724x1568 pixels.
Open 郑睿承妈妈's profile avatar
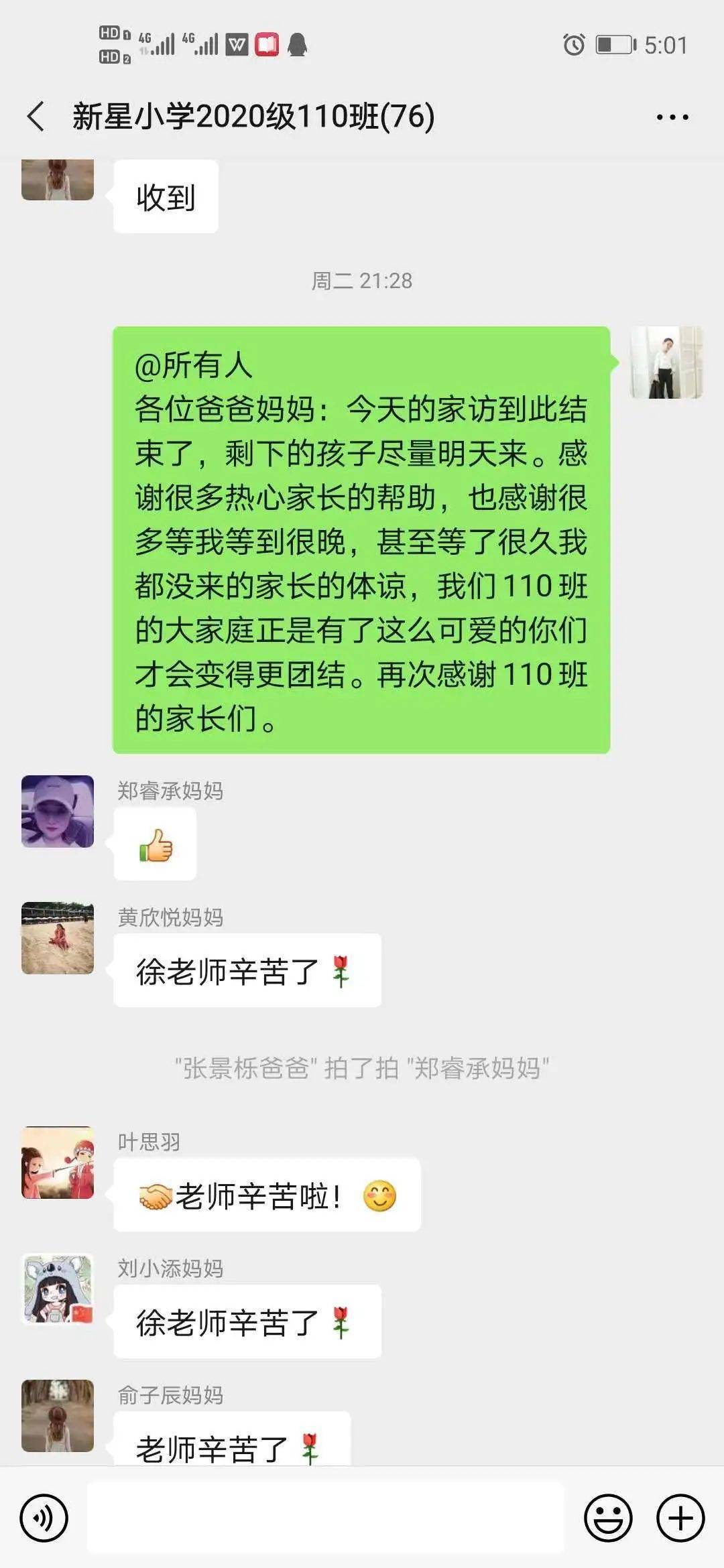pyautogui.click(x=58, y=811)
